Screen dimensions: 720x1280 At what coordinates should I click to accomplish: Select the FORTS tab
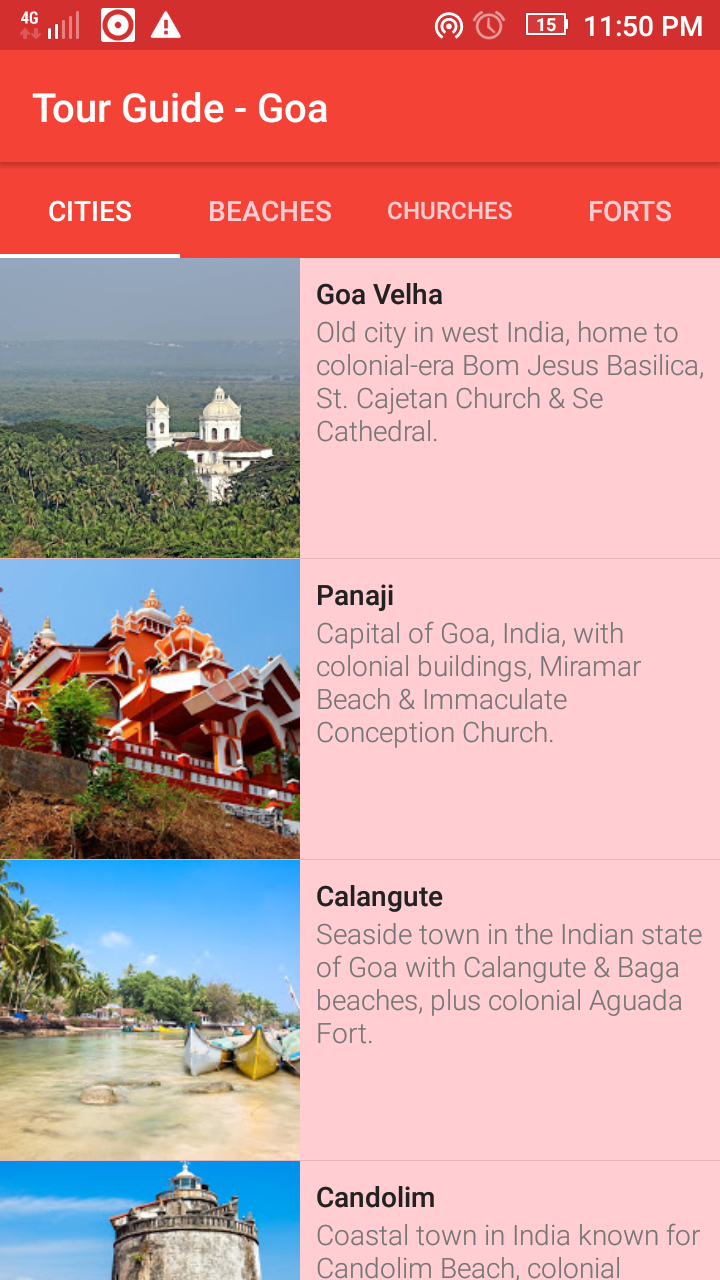(x=630, y=211)
